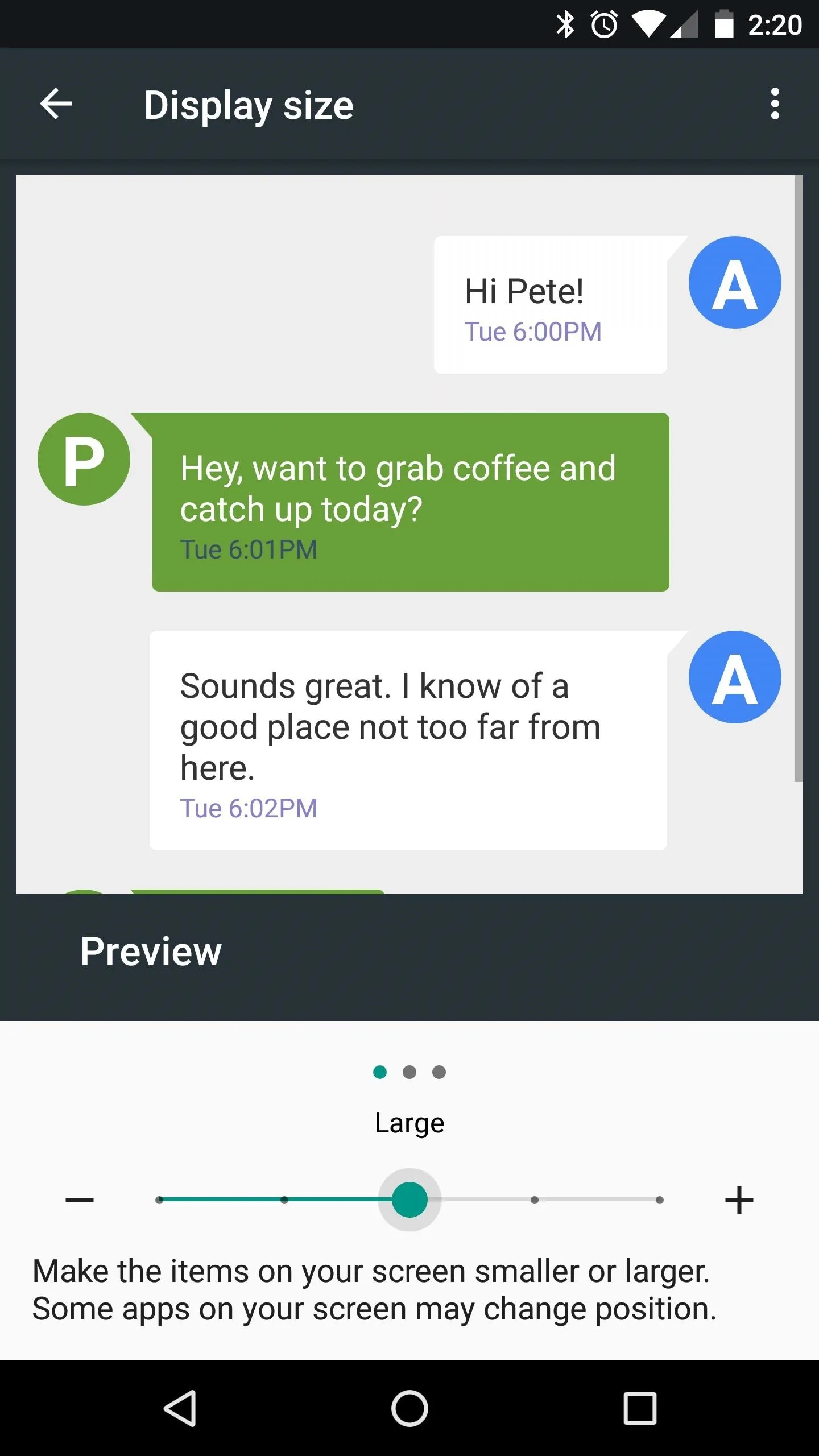Select the second slider stop from left

click(284, 1200)
